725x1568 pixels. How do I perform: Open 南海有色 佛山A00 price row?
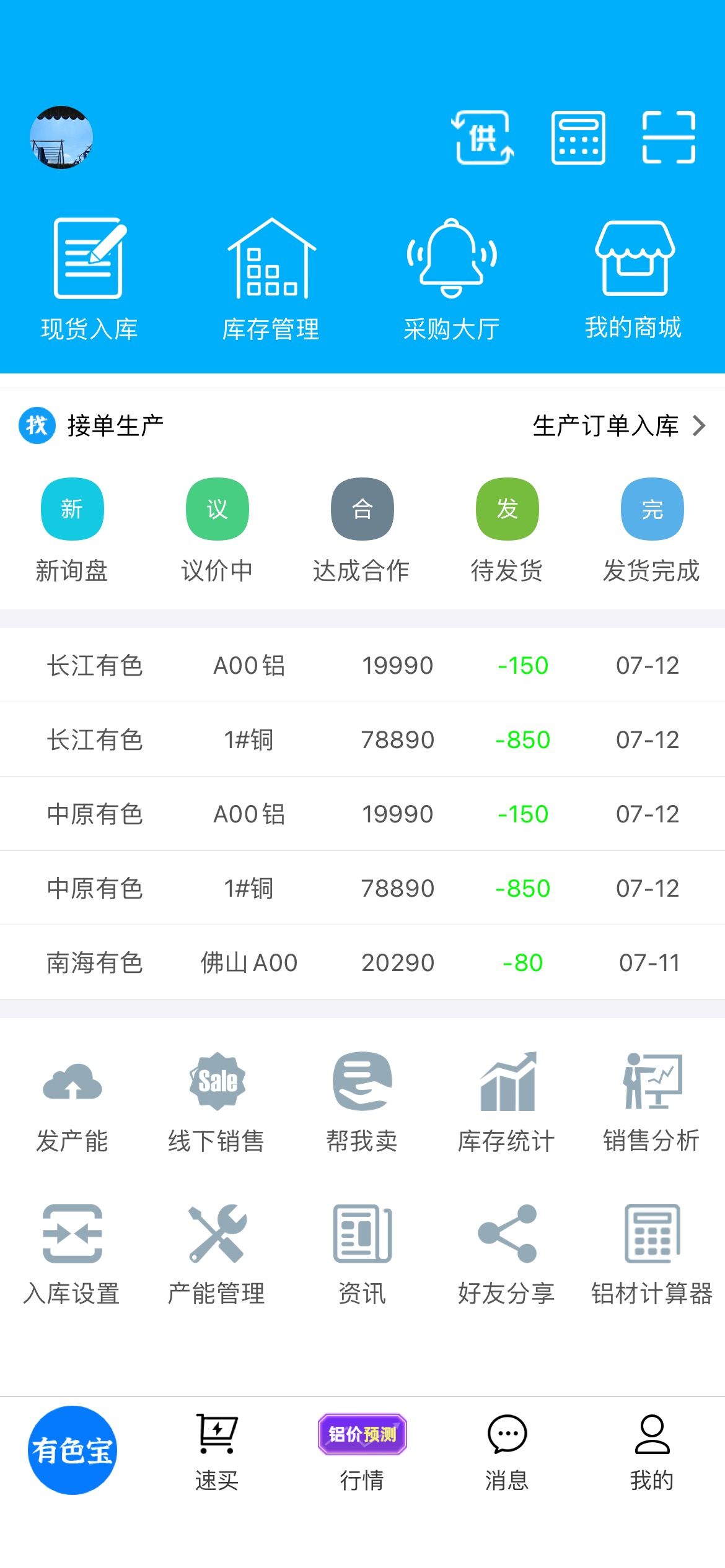pos(362,962)
